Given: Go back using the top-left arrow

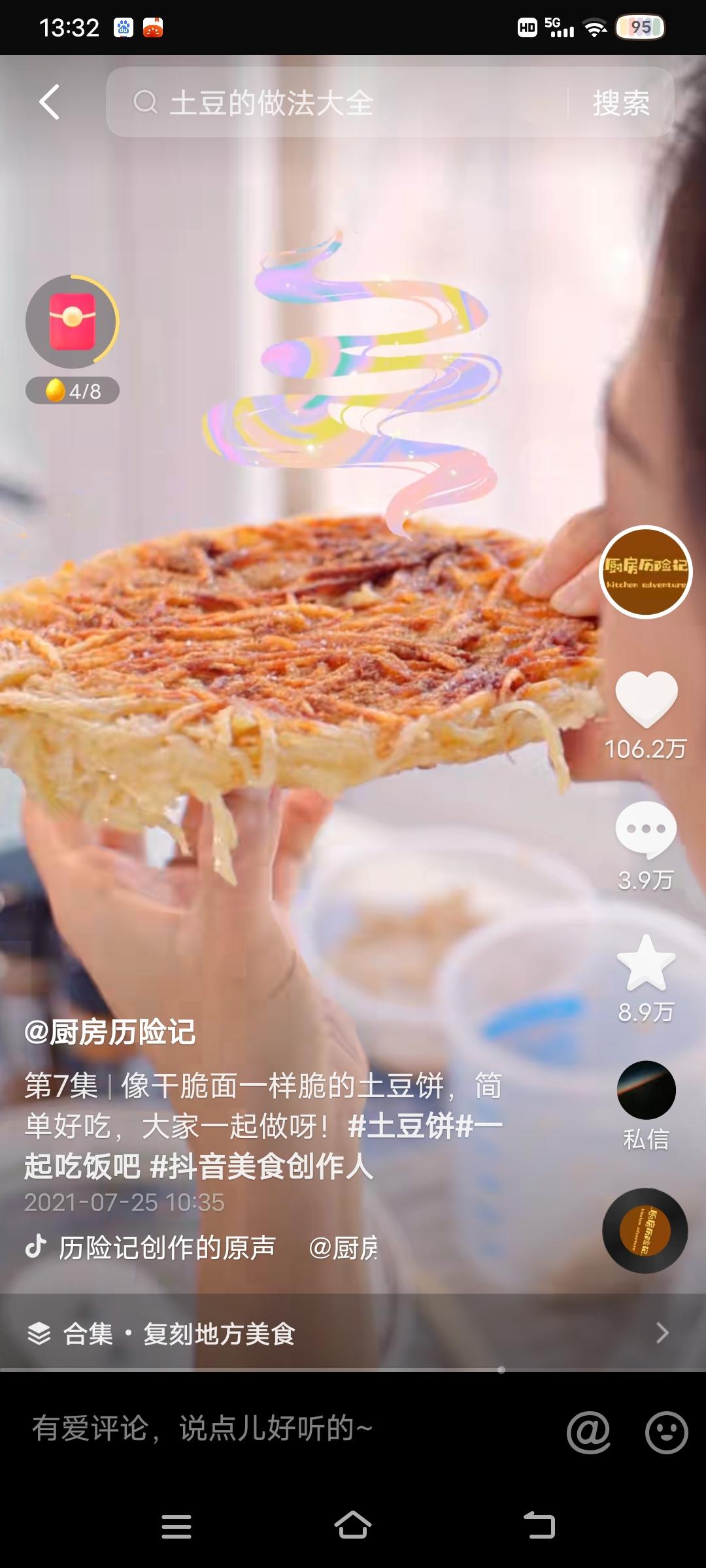Looking at the screenshot, I should (50, 103).
